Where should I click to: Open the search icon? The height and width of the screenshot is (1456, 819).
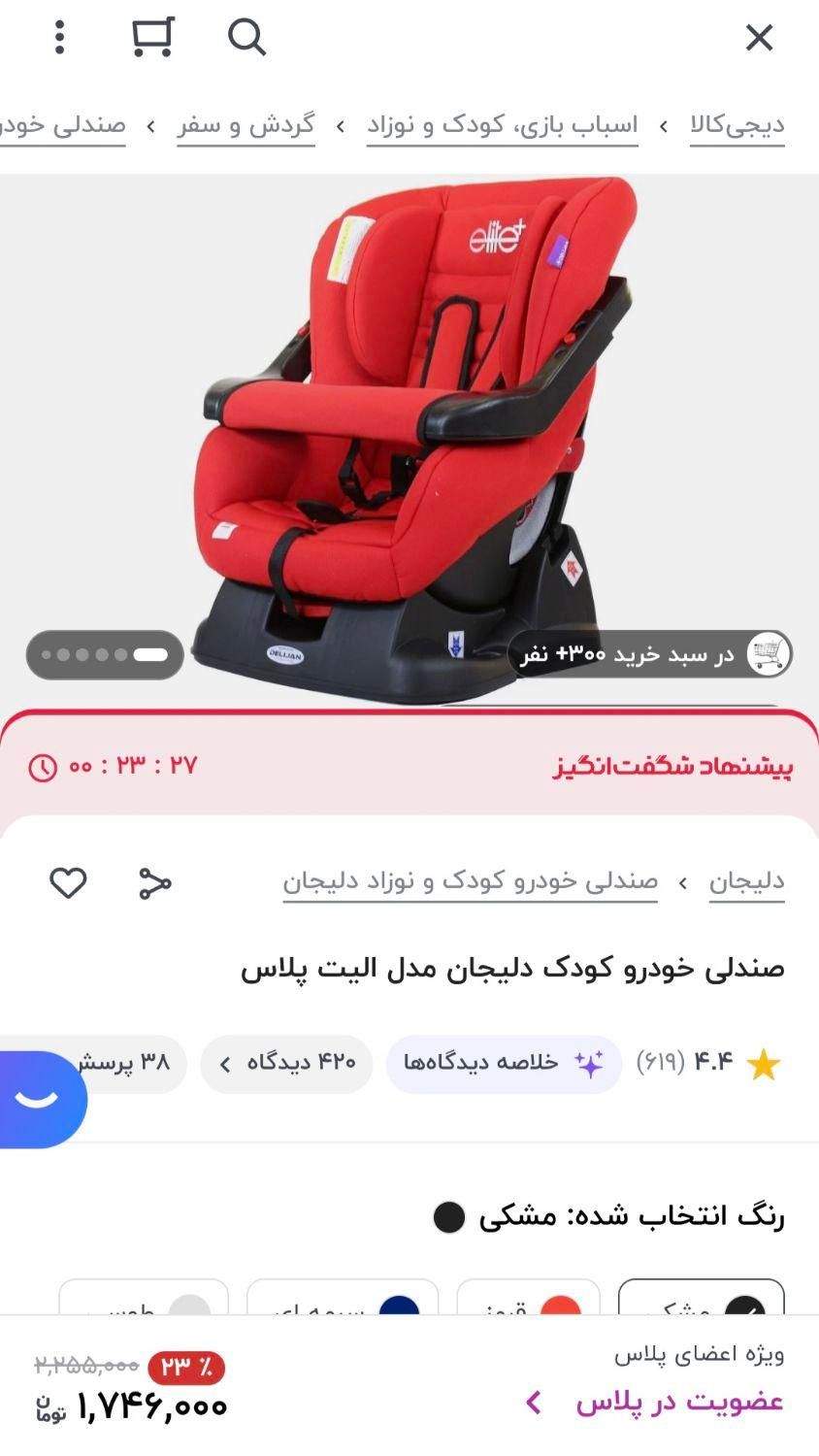point(246,38)
